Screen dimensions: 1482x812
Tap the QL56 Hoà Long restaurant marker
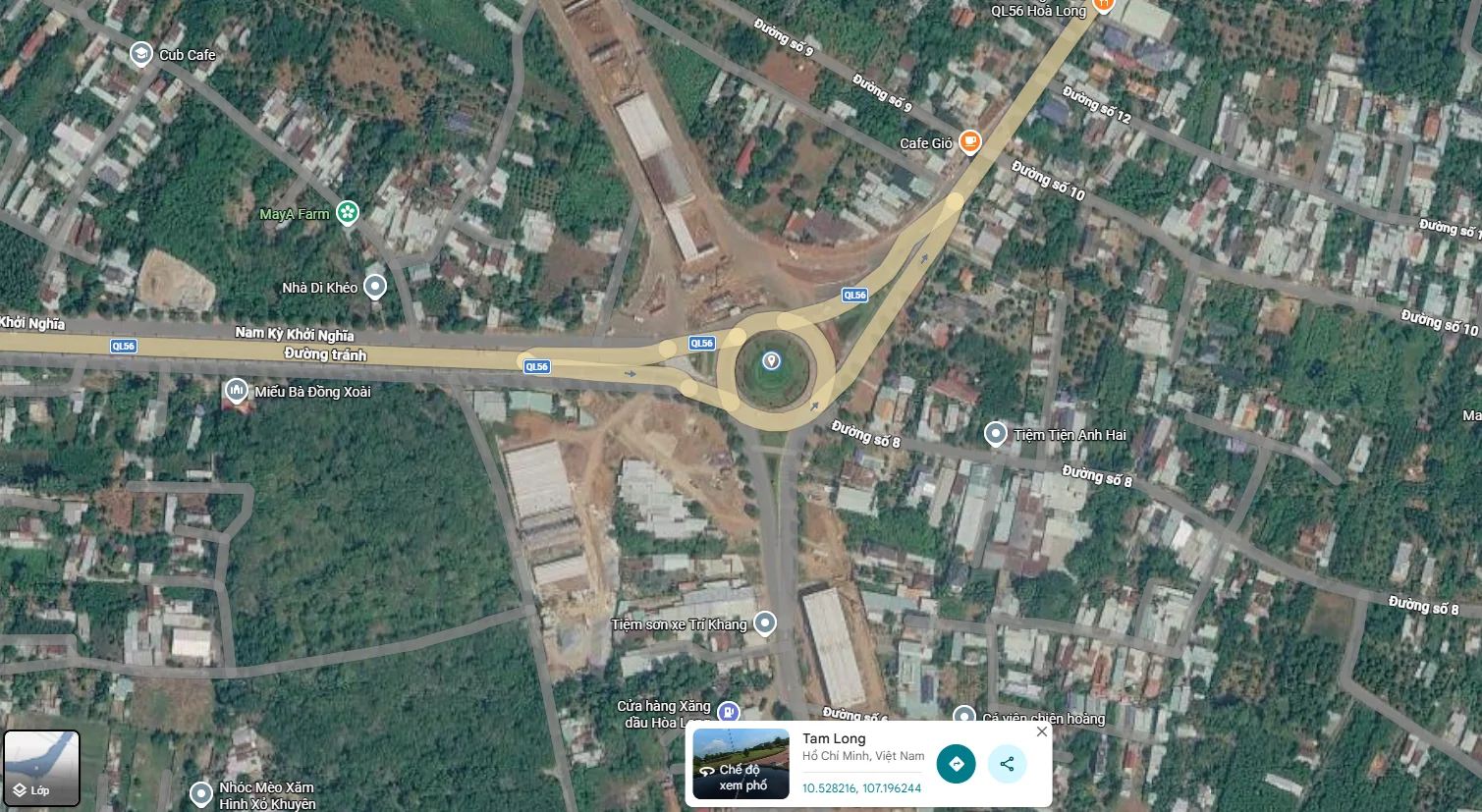point(1103,5)
